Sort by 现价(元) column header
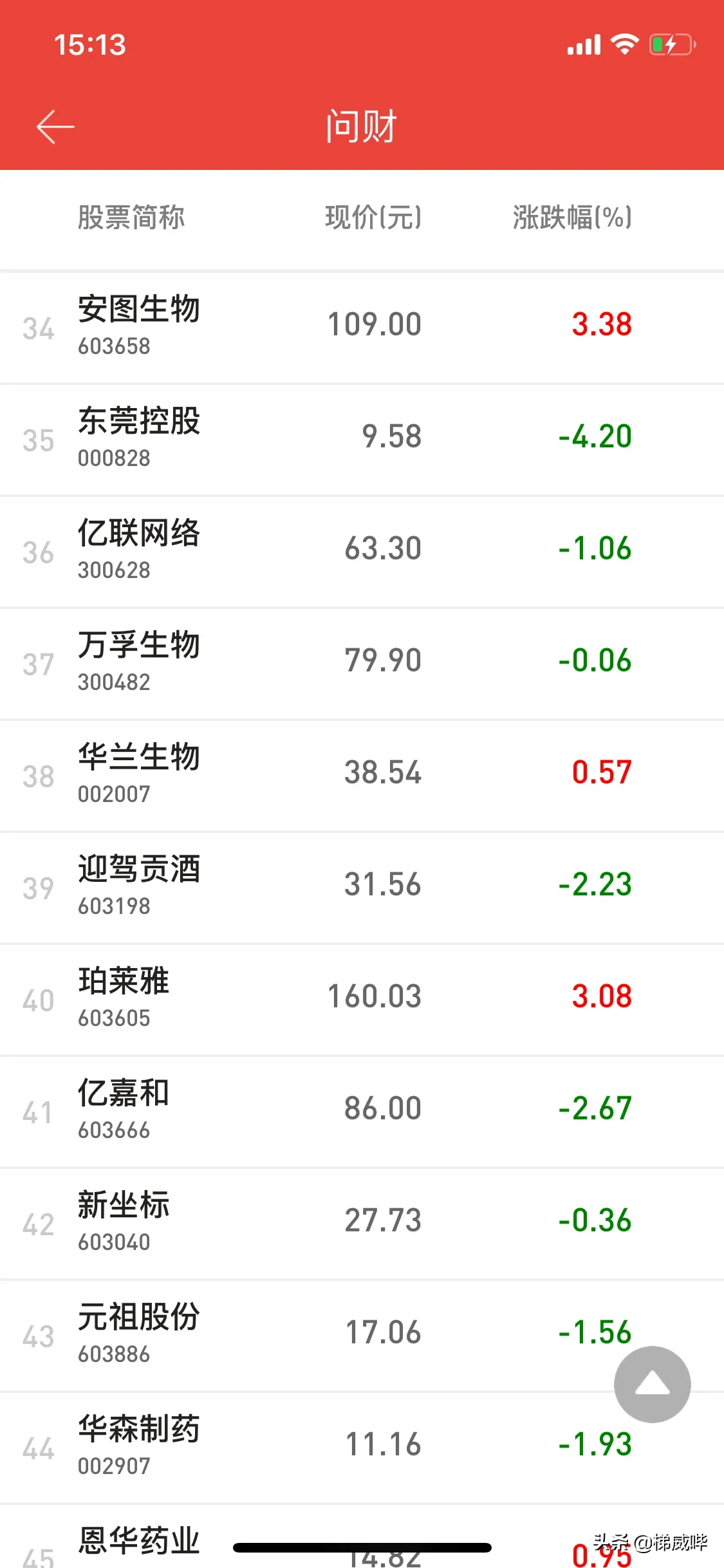 [373, 218]
